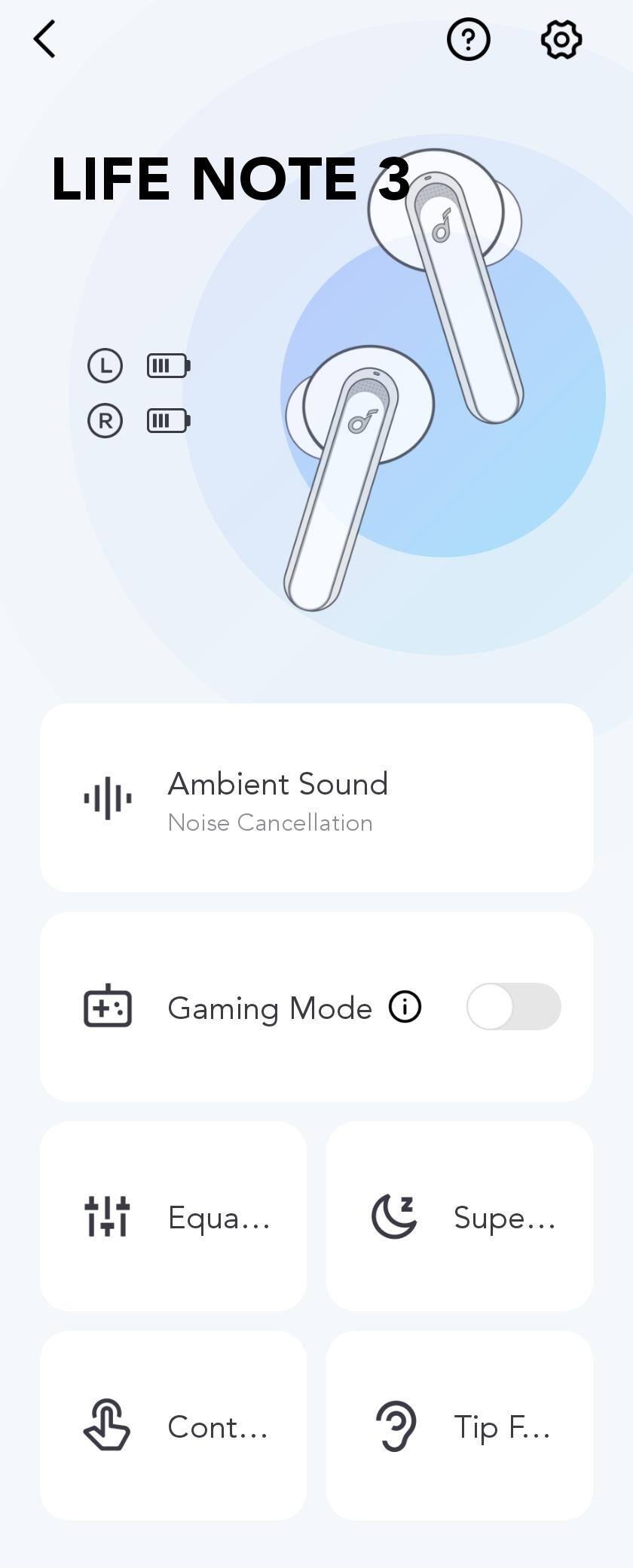The width and height of the screenshot is (633, 1568).
Task: Open the sleep mode moon card
Action: 460,1216
